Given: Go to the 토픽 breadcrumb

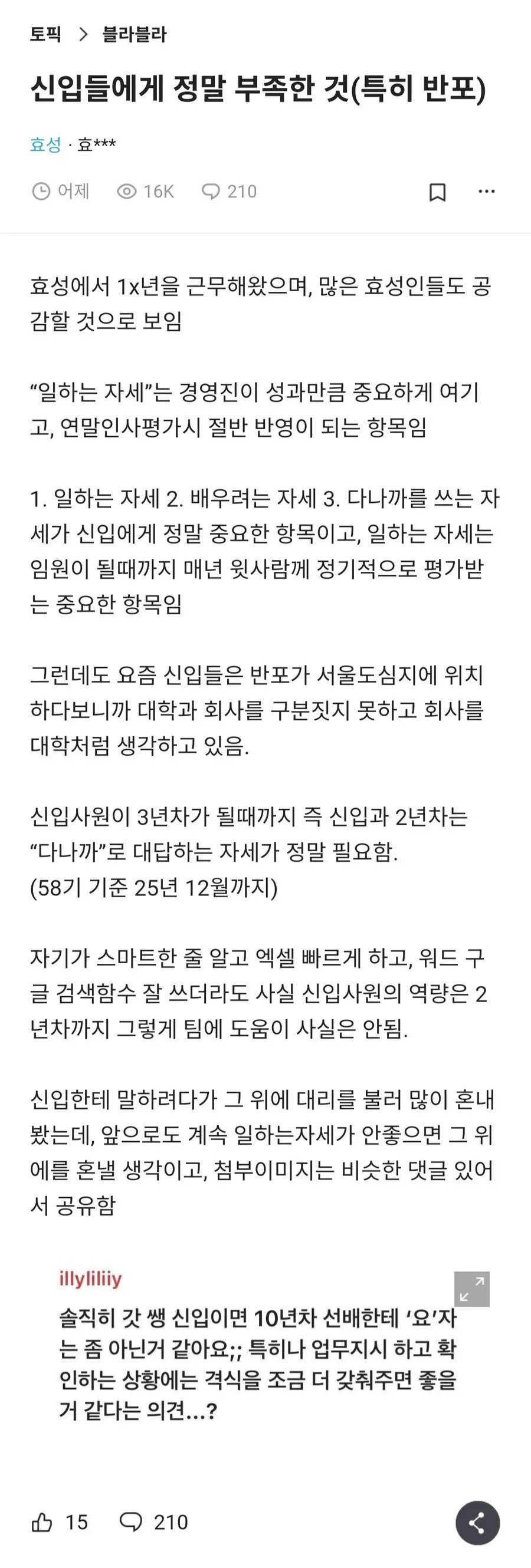Looking at the screenshot, I should 45,35.
